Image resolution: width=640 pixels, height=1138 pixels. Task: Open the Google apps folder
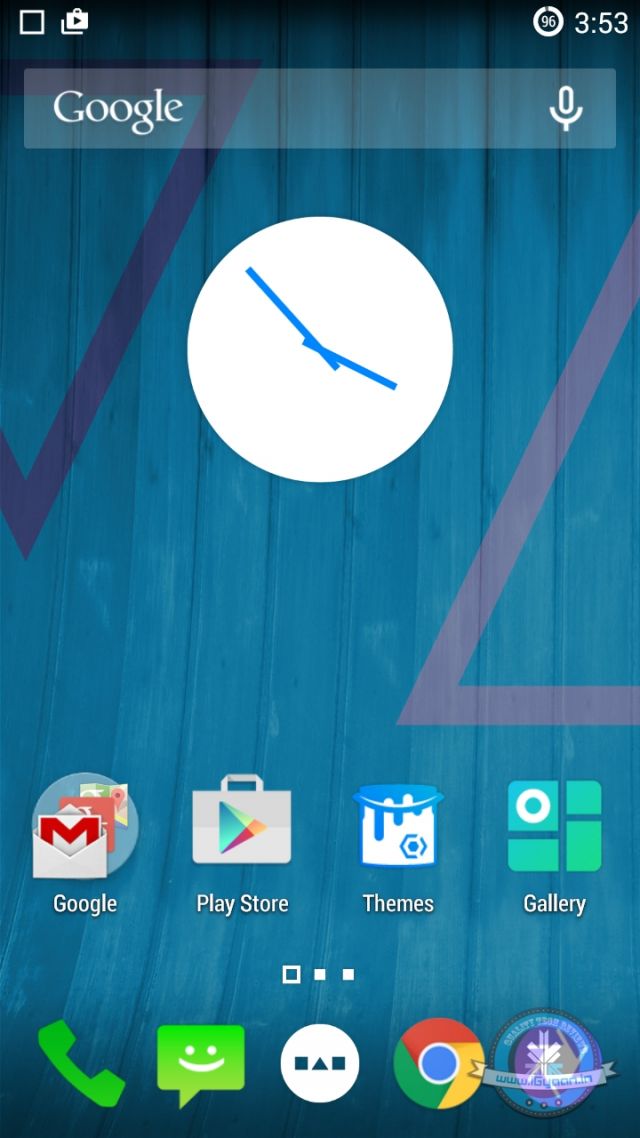click(x=85, y=828)
